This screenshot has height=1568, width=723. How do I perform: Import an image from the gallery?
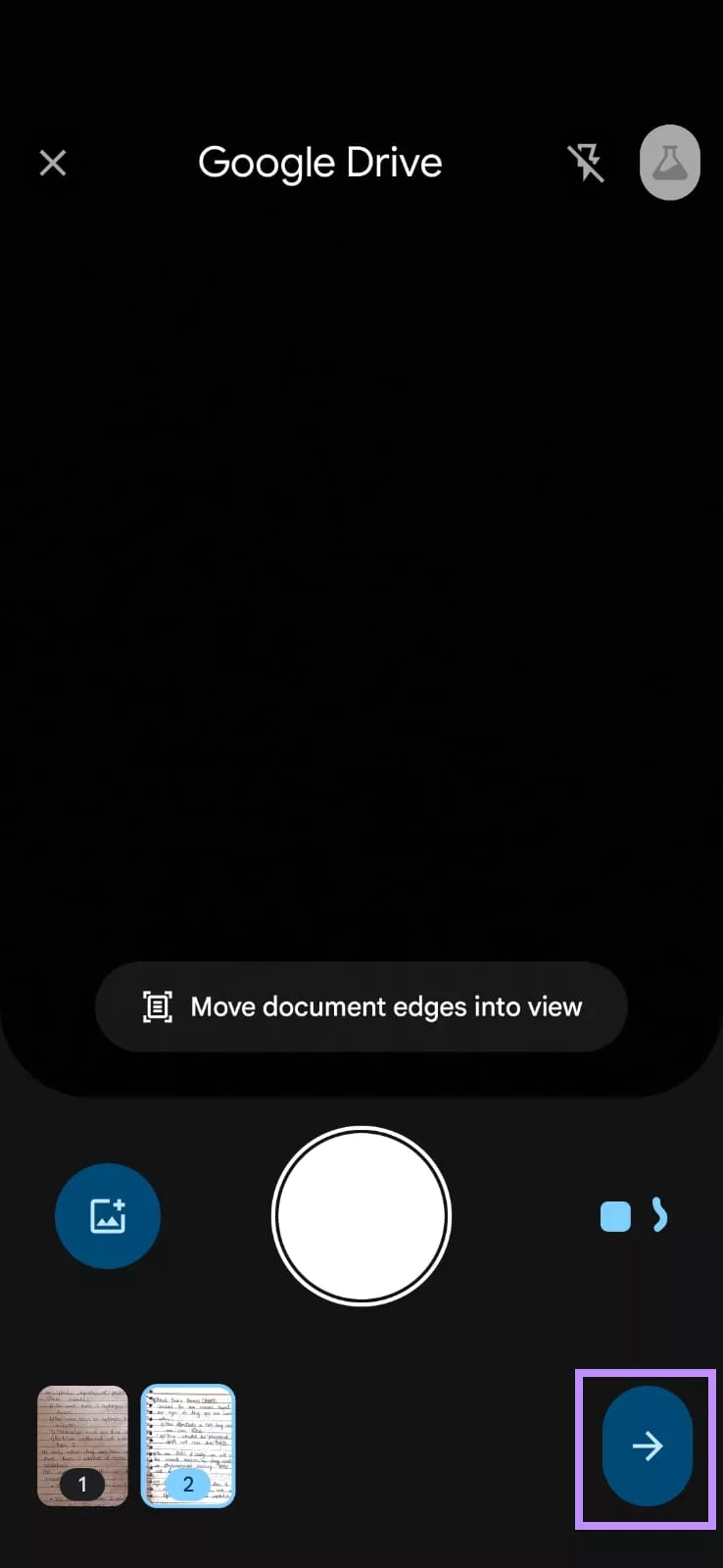(x=108, y=1216)
